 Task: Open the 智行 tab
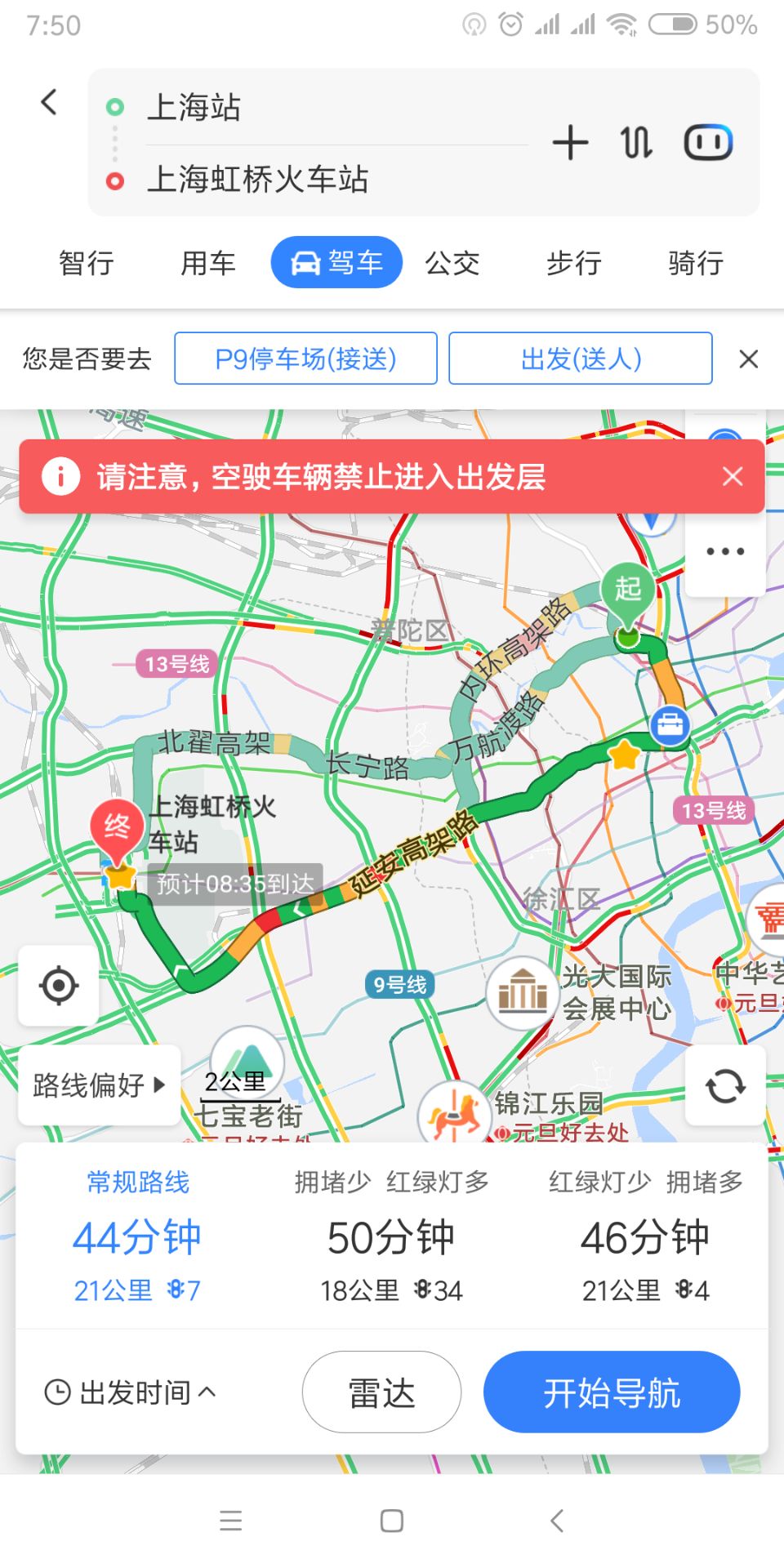86,263
